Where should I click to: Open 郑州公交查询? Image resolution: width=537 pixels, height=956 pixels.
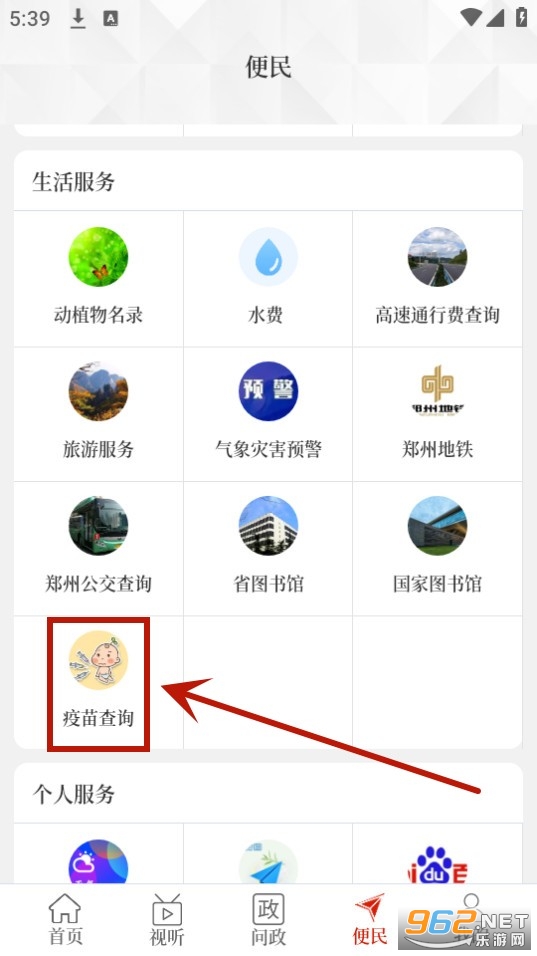(x=98, y=548)
